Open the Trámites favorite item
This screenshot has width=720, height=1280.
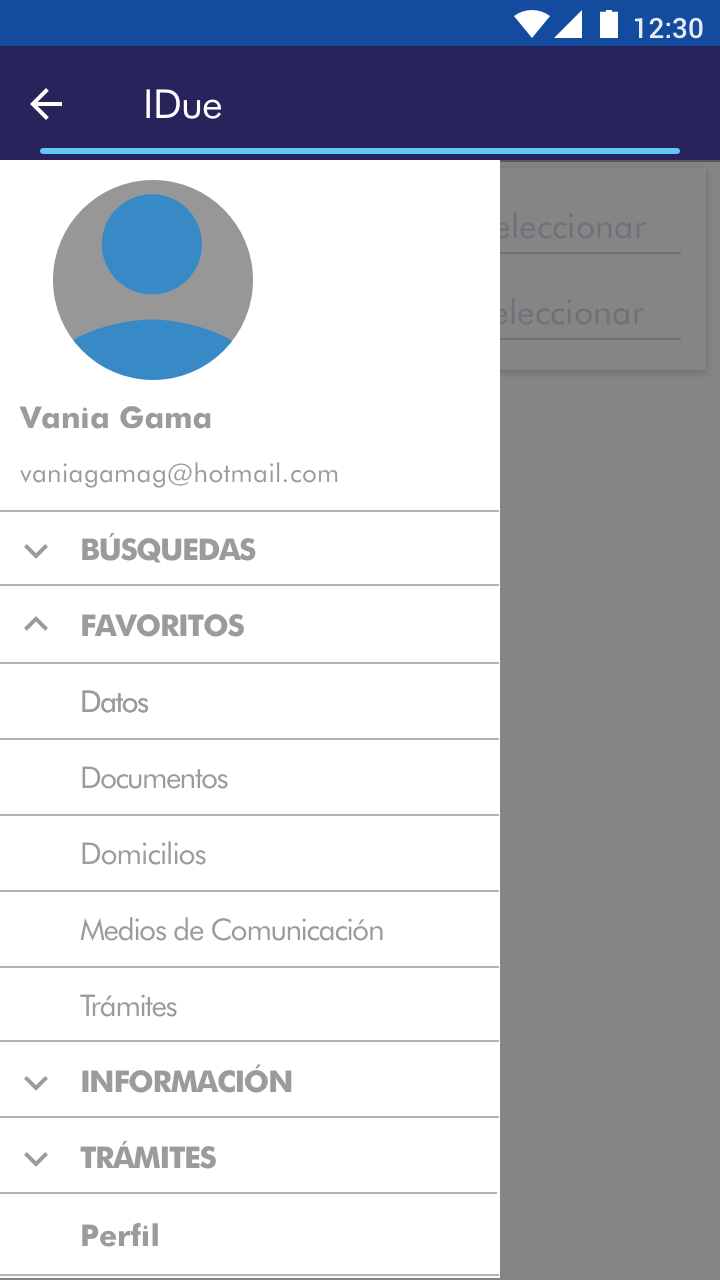[129, 1006]
